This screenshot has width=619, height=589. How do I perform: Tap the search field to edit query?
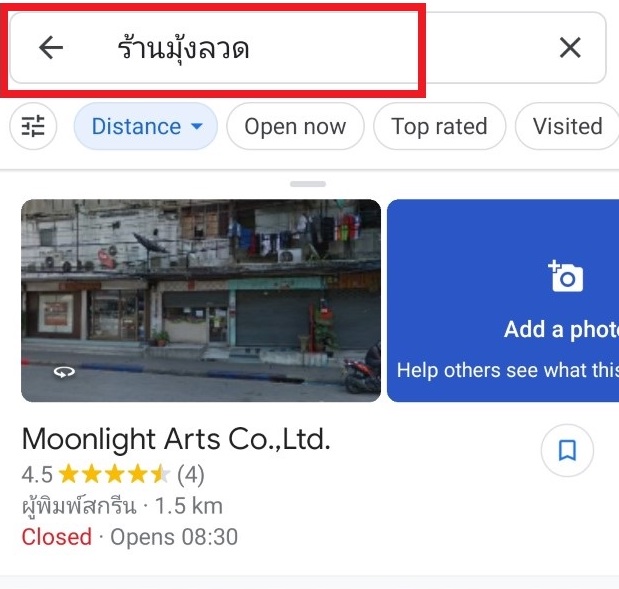point(300,47)
